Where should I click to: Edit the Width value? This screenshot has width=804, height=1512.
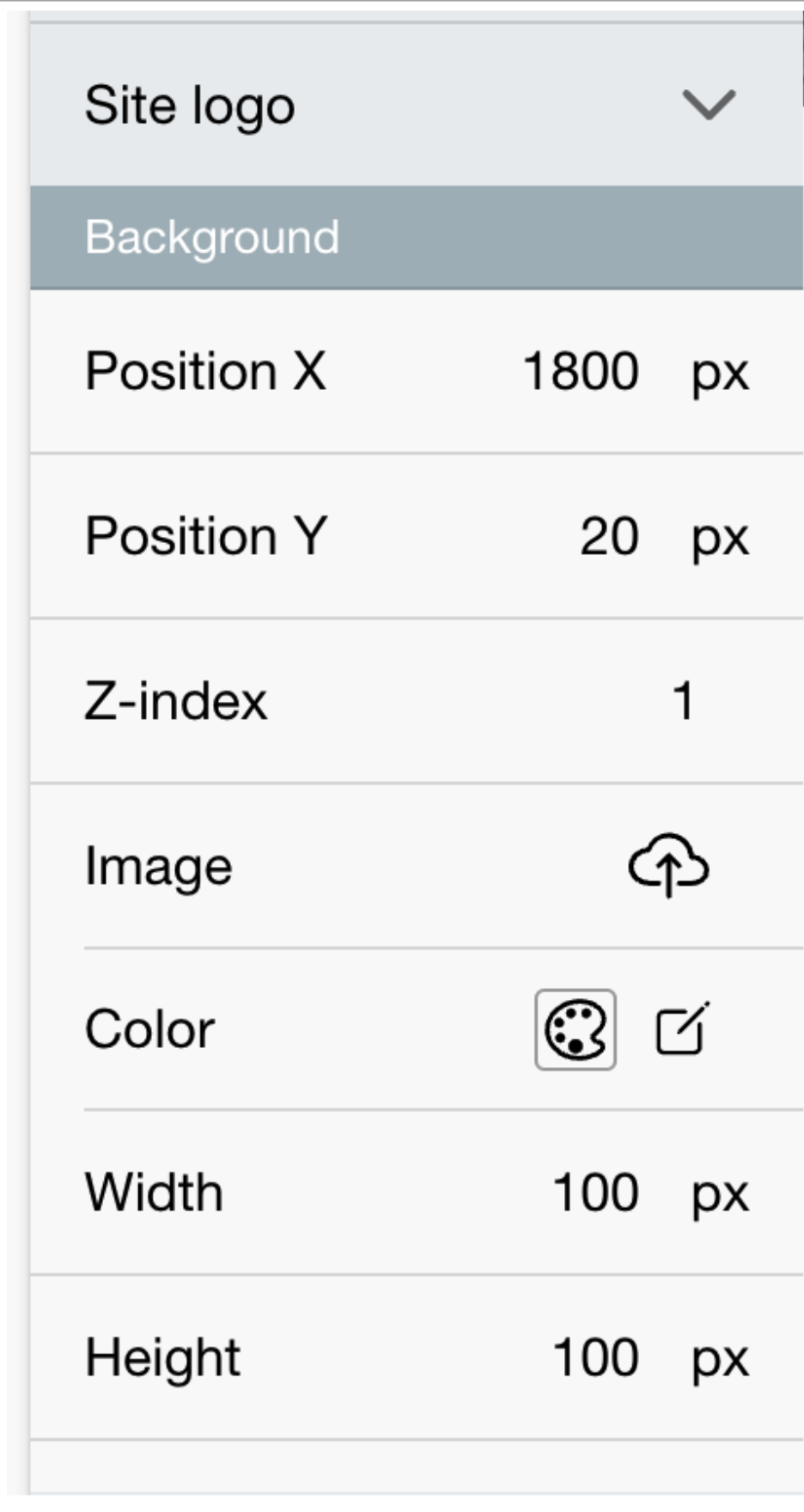tap(595, 1193)
